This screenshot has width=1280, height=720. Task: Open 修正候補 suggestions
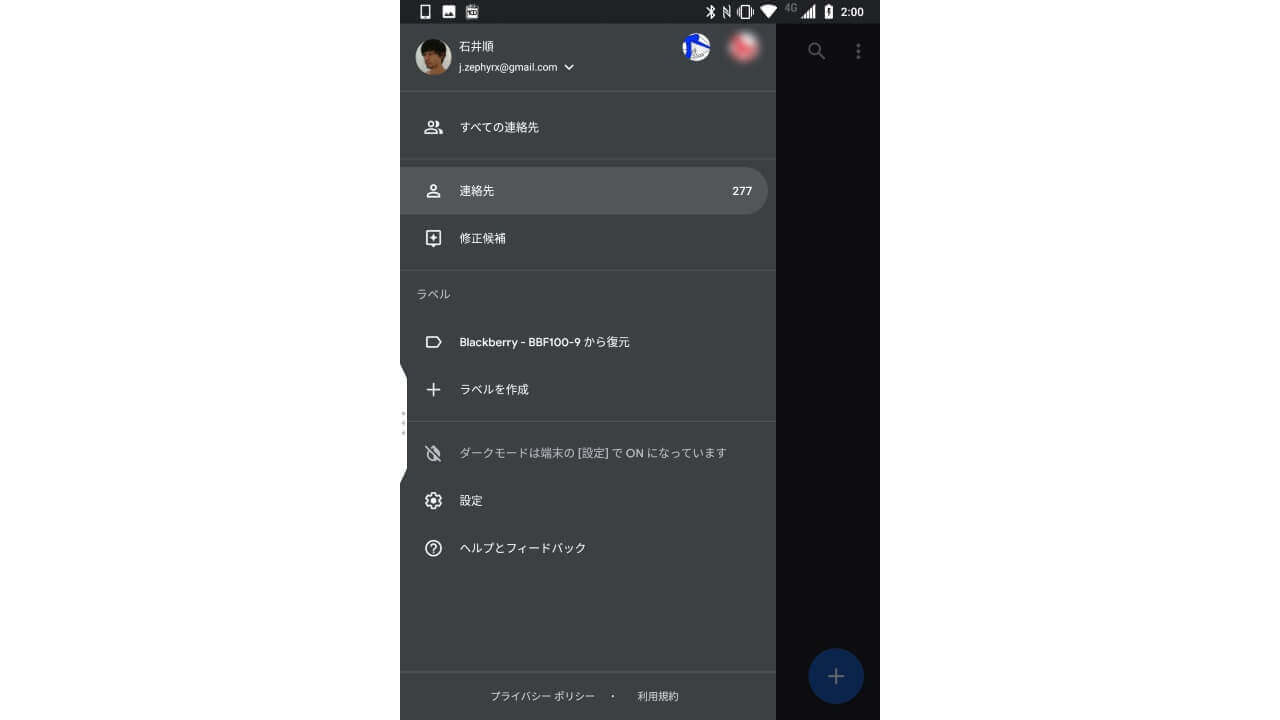(x=483, y=239)
